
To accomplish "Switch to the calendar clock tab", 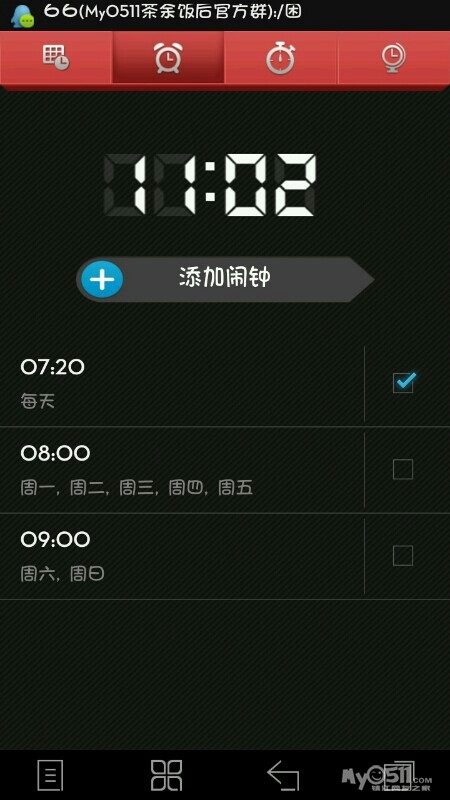I will click(56, 57).
